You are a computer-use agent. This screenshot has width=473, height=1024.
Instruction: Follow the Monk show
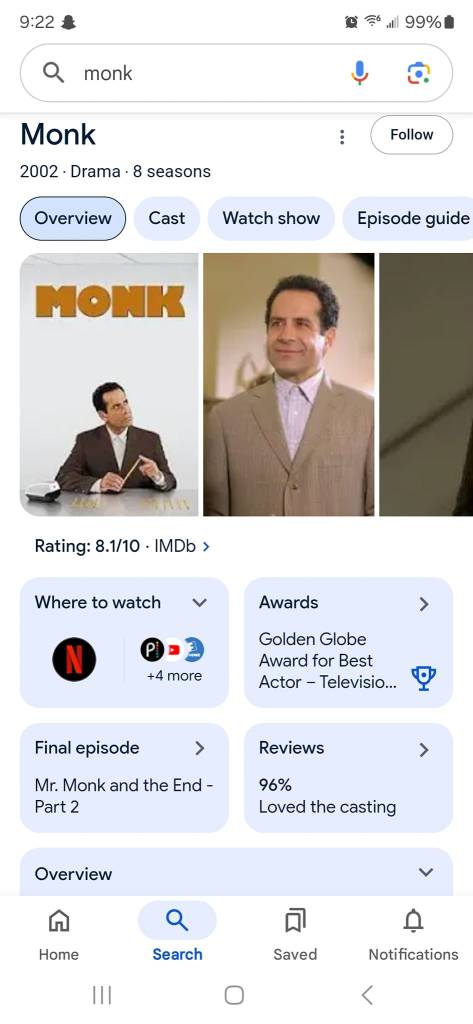pyautogui.click(x=412, y=135)
